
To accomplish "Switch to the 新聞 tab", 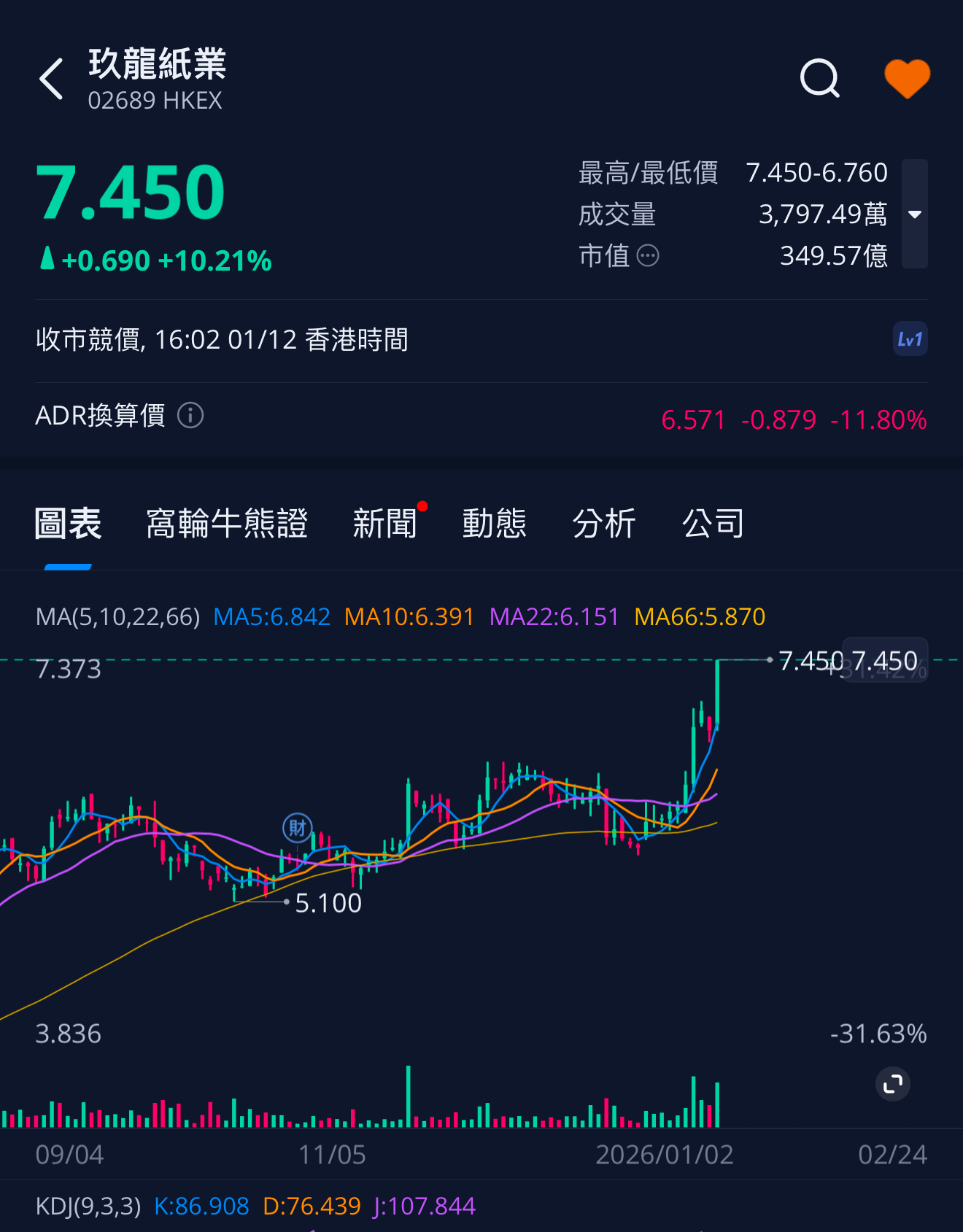I will pos(384,524).
